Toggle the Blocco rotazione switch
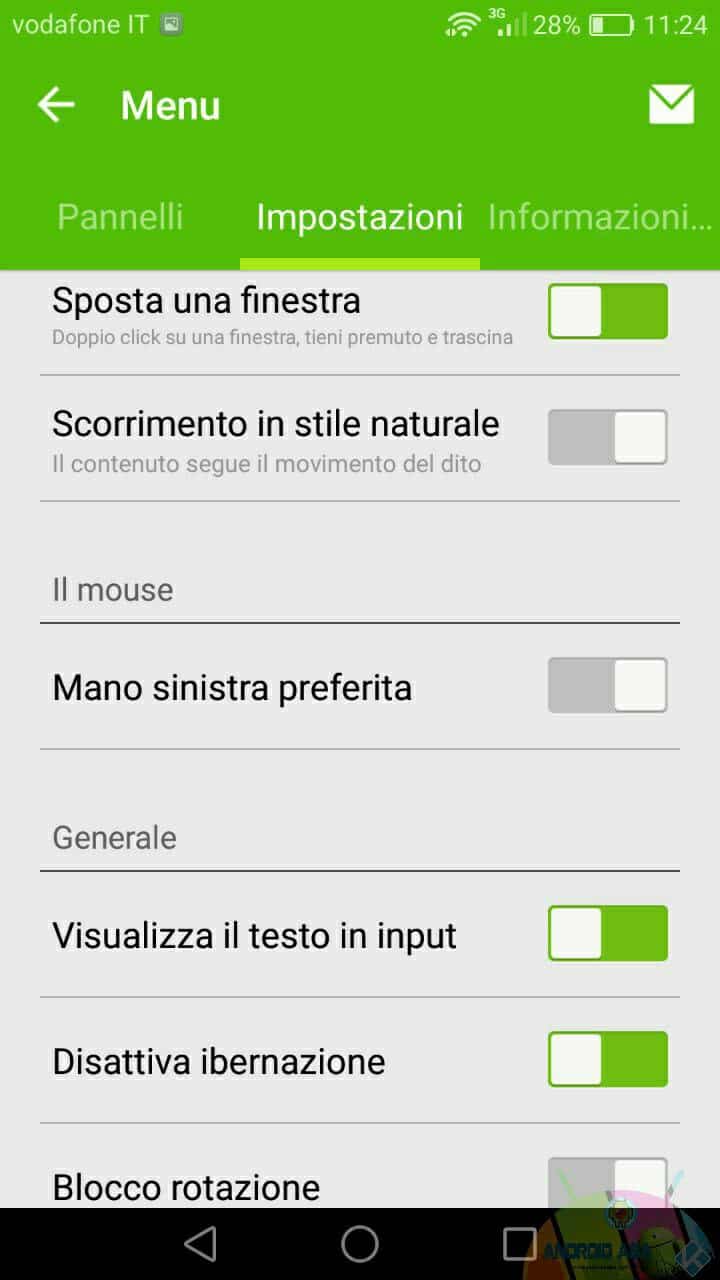Image resolution: width=720 pixels, height=1280 pixels. coord(608,1184)
